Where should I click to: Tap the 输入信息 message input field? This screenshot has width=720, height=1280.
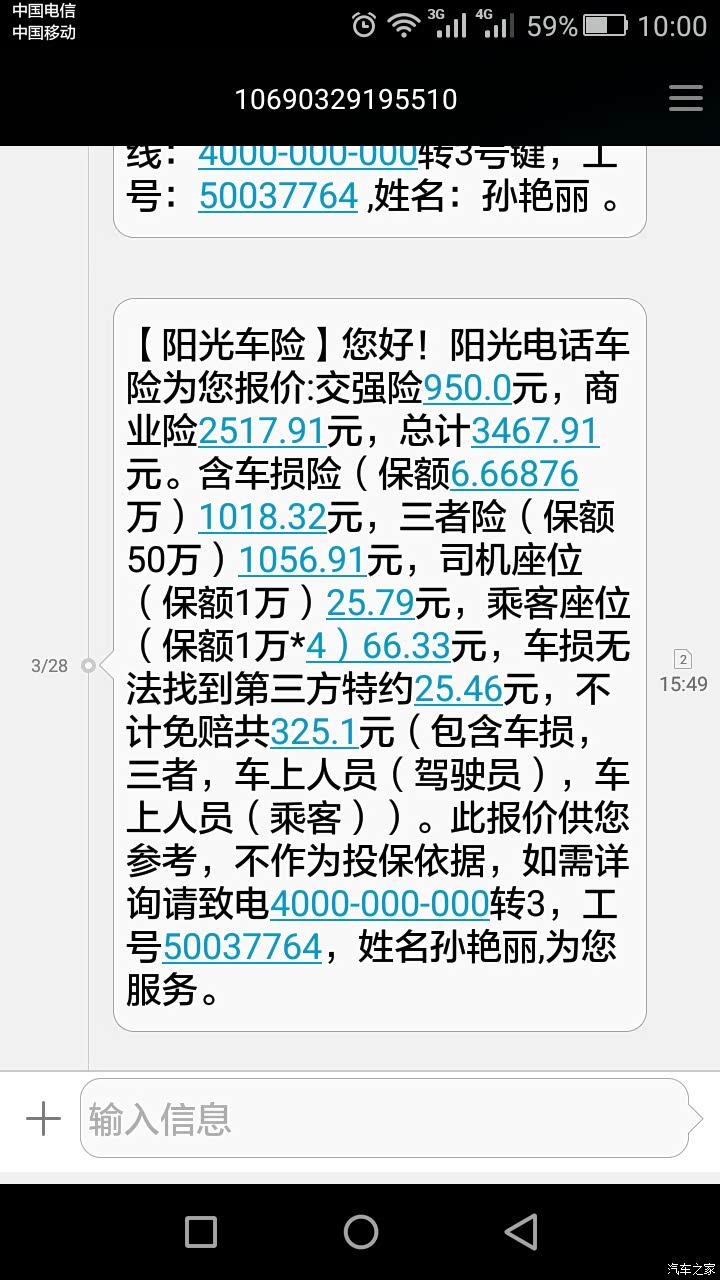point(380,1117)
